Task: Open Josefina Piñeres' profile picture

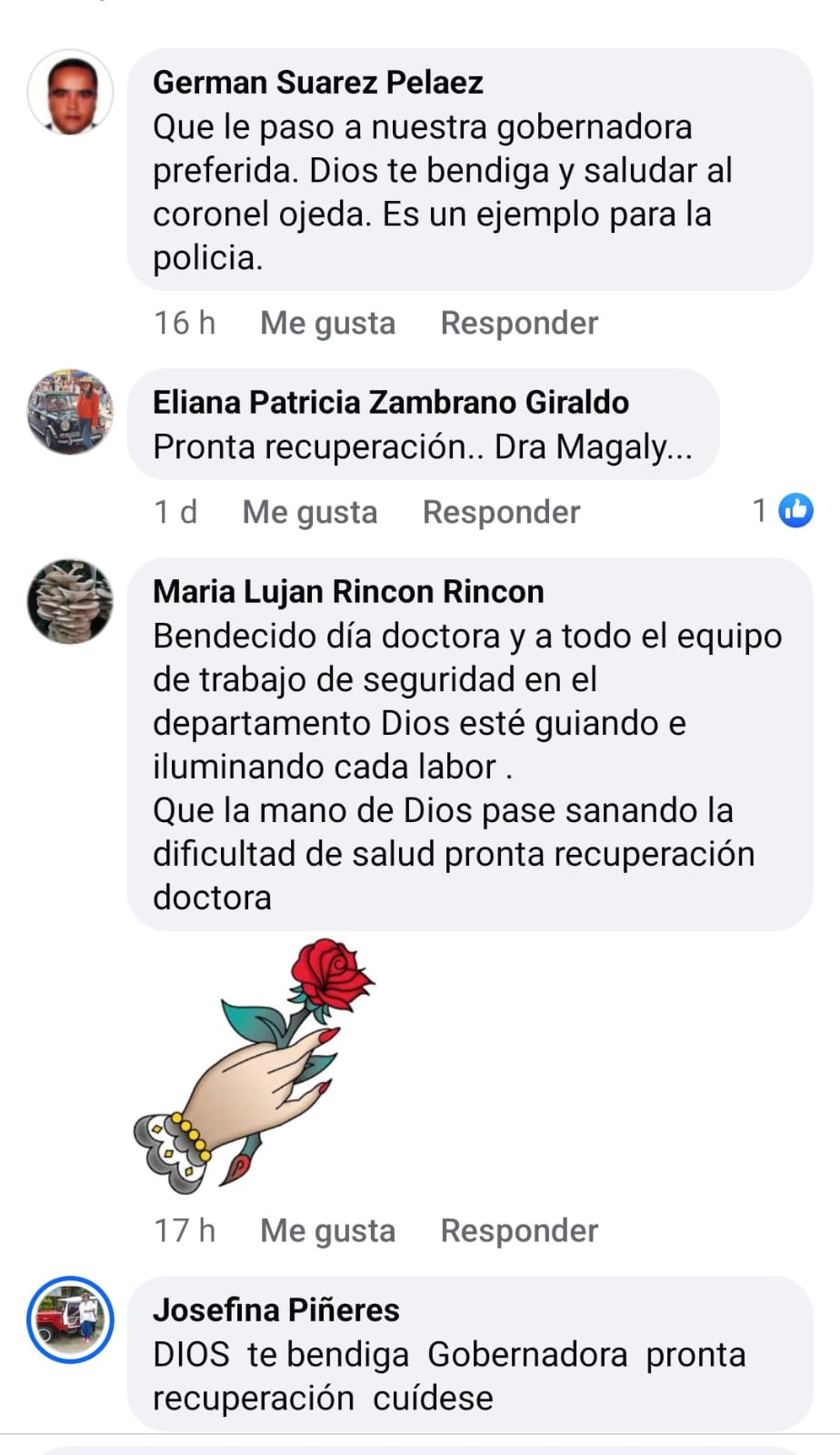Action: point(70,1320)
